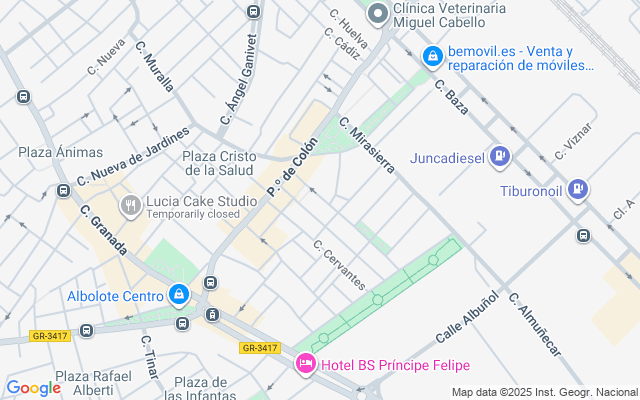View Hotel BS Príncipe Felipe marker

tap(306, 365)
